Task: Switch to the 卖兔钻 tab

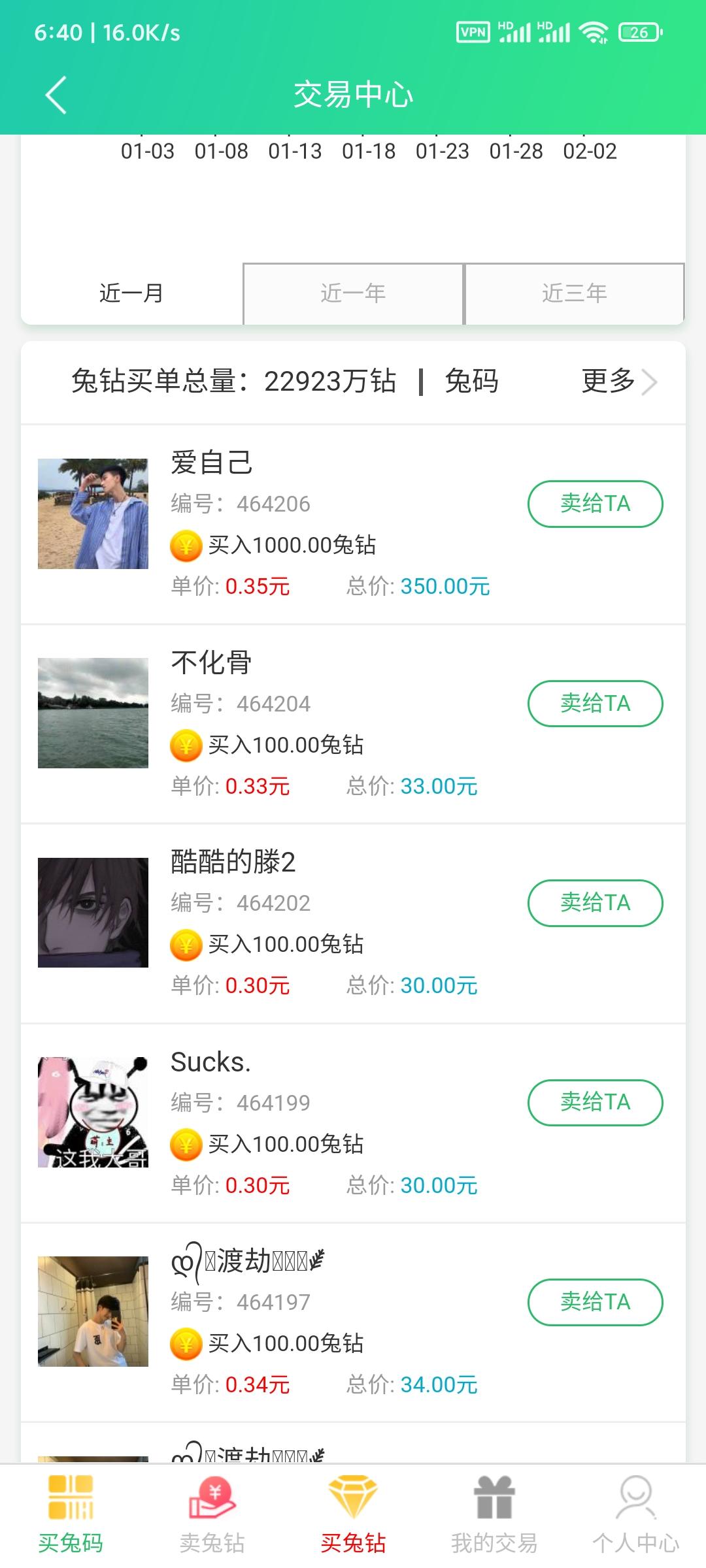Action: tap(212, 1514)
